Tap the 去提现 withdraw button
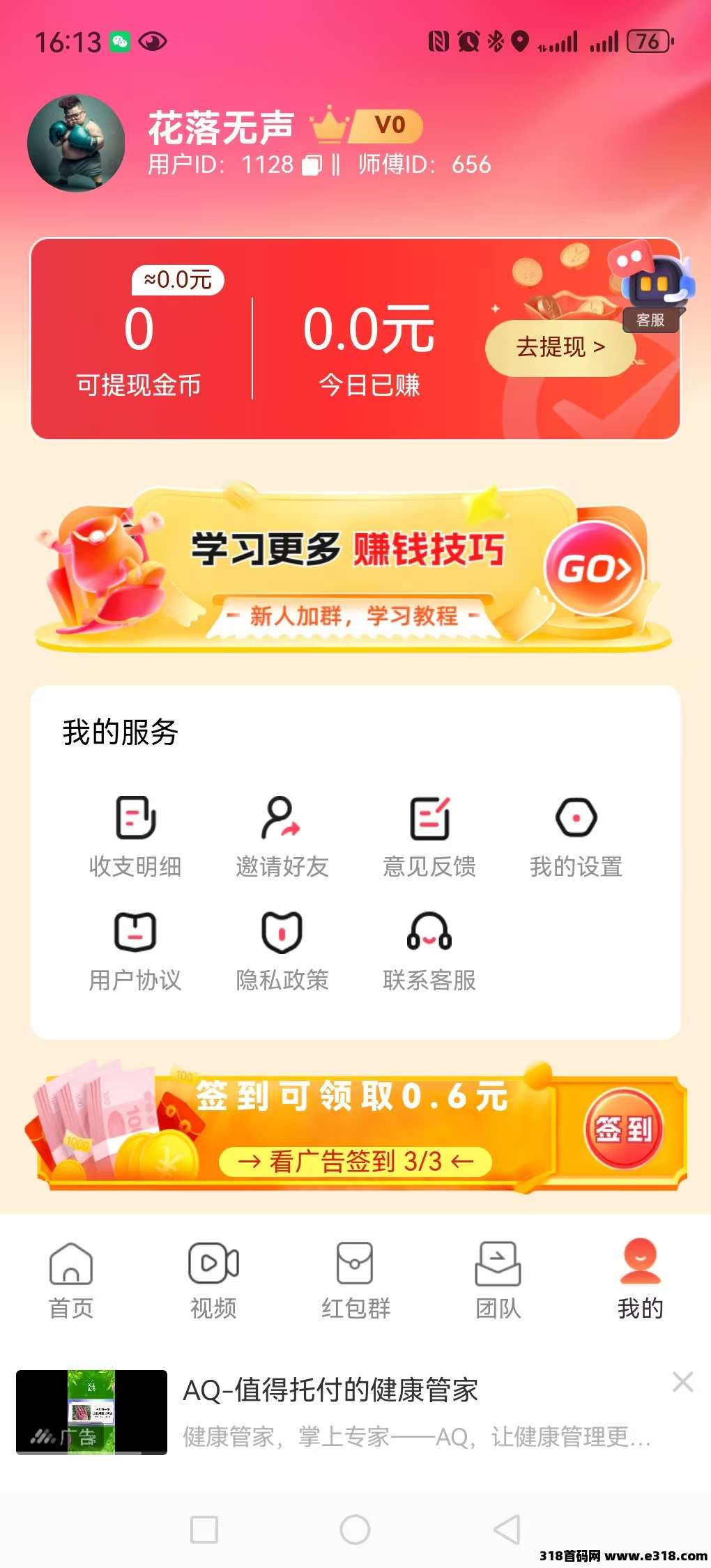This screenshot has width=711, height=1568. point(560,347)
